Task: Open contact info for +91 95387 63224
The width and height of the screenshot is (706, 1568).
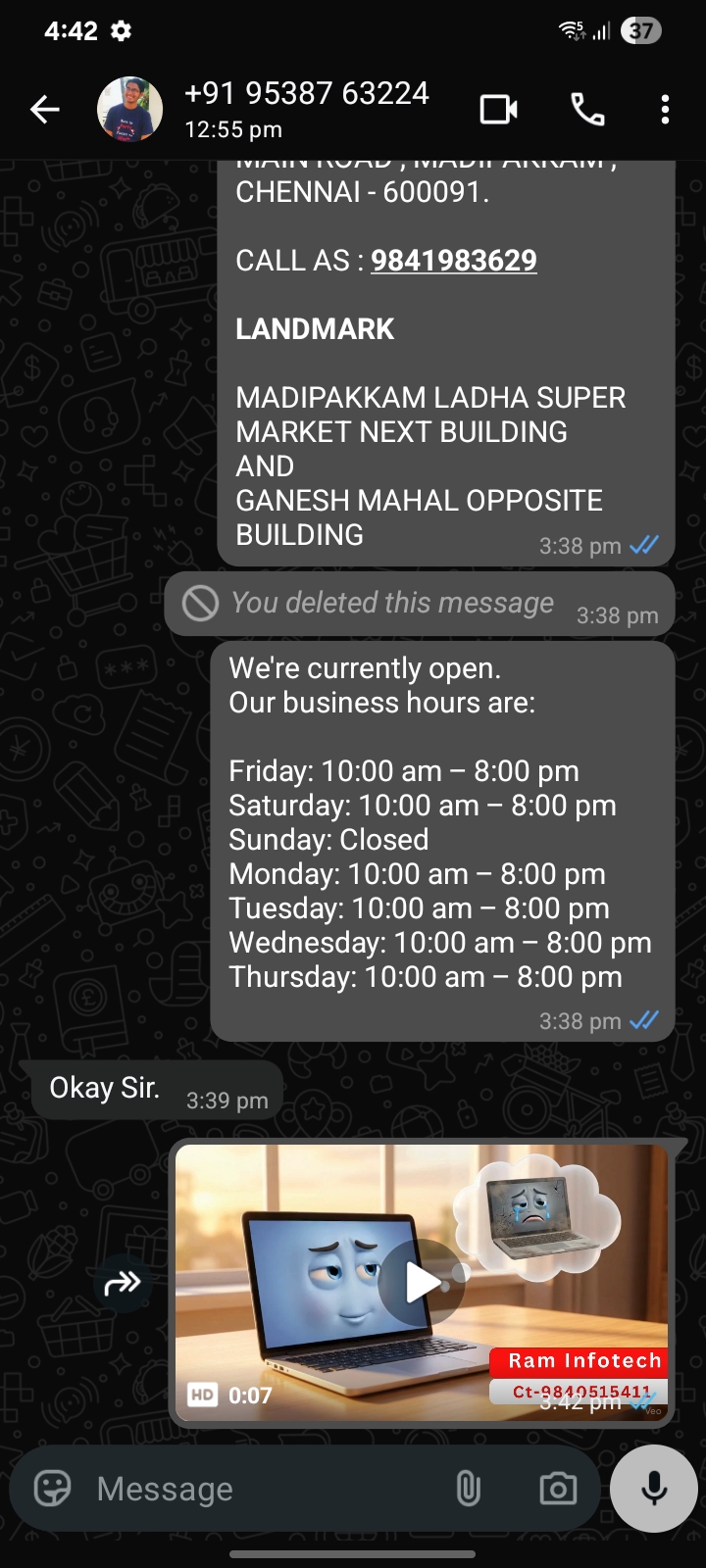Action: tap(306, 108)
